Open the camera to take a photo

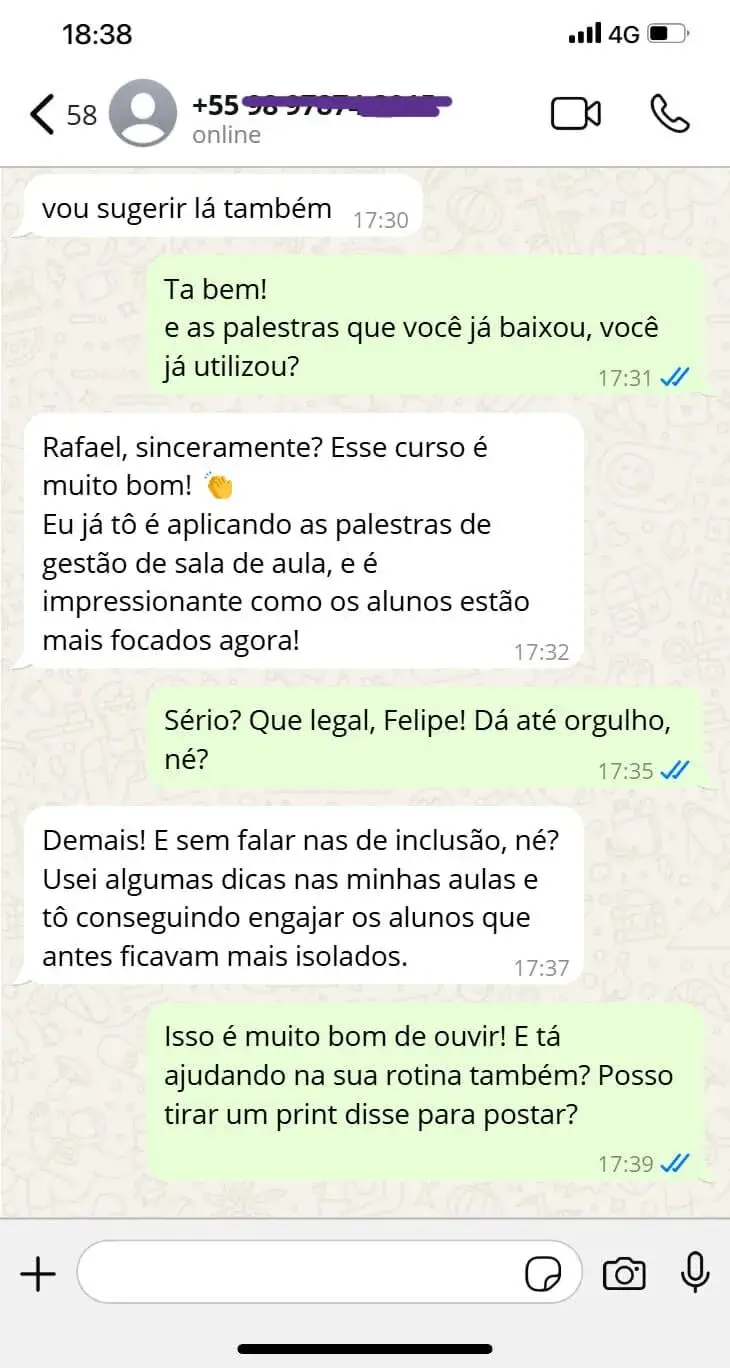pyautogui.click(x=623, y=1274)
